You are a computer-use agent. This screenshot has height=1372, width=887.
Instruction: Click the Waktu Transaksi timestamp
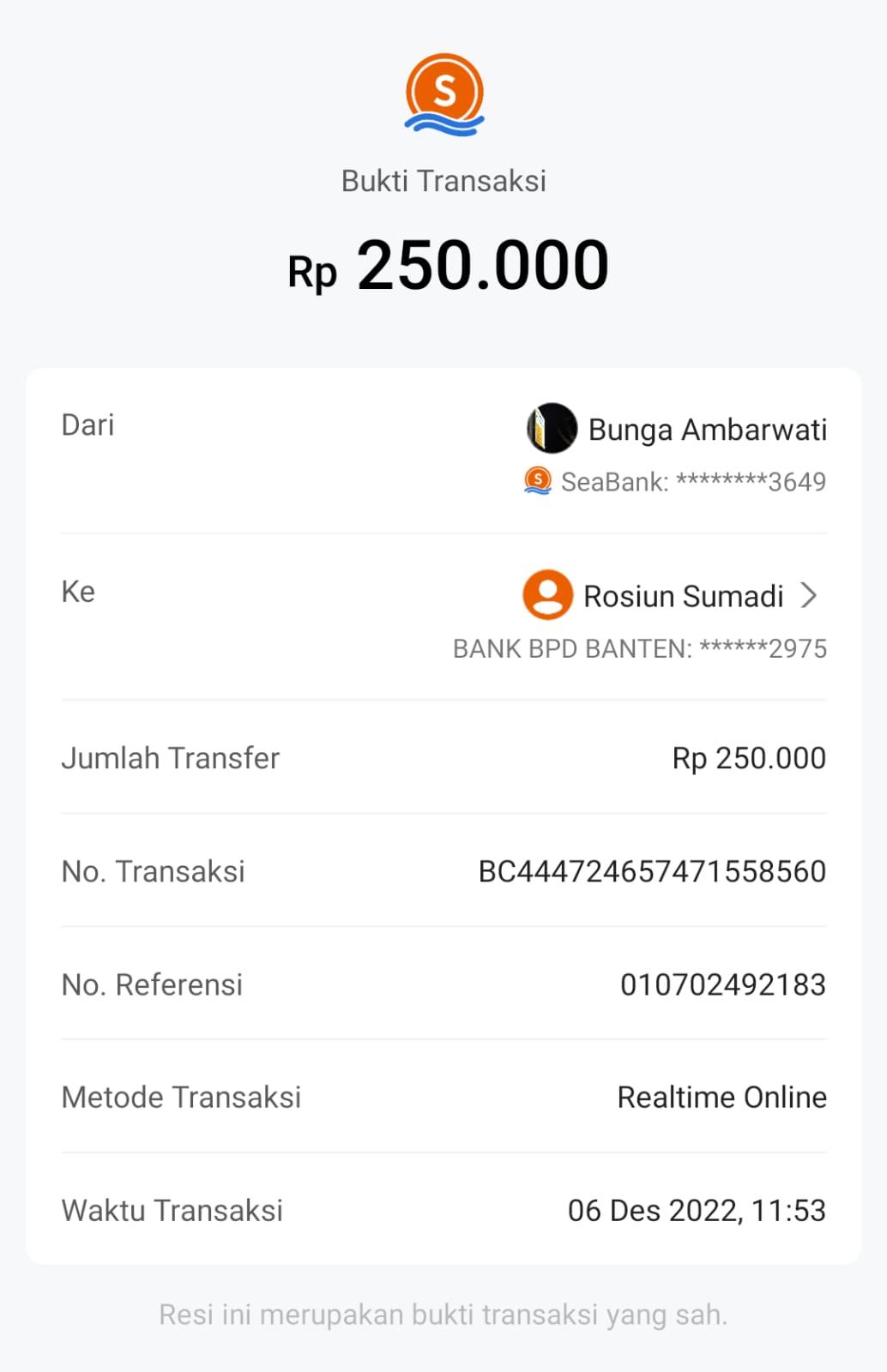pyautogui.click(x=697, y=1211)
